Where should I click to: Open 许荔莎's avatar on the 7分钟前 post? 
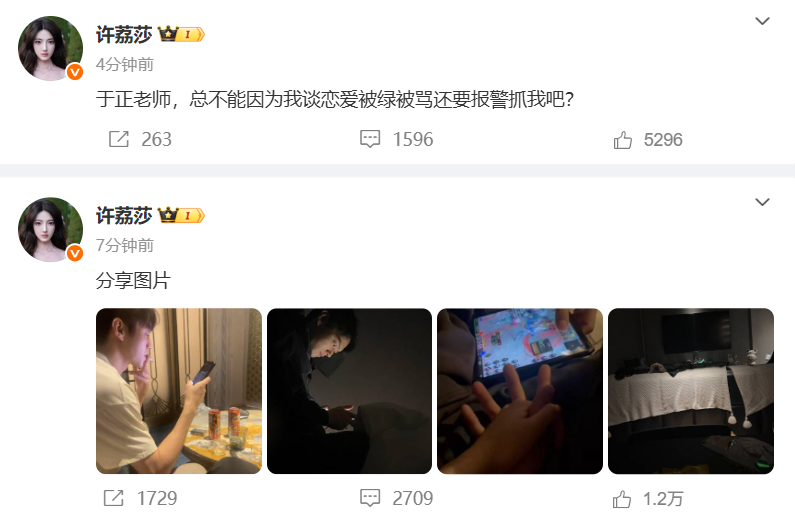coord(50,229)
